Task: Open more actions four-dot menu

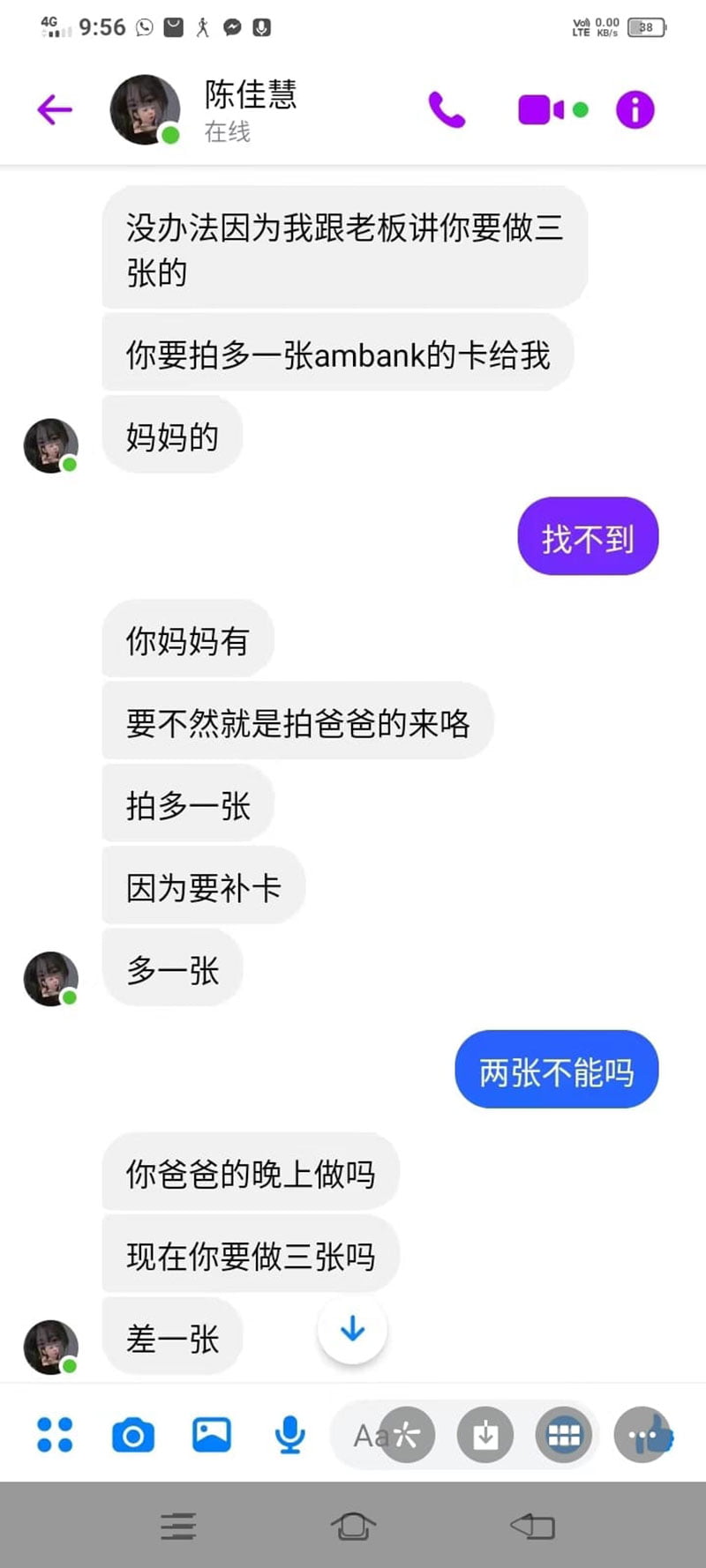Action: coord(55,1435)
